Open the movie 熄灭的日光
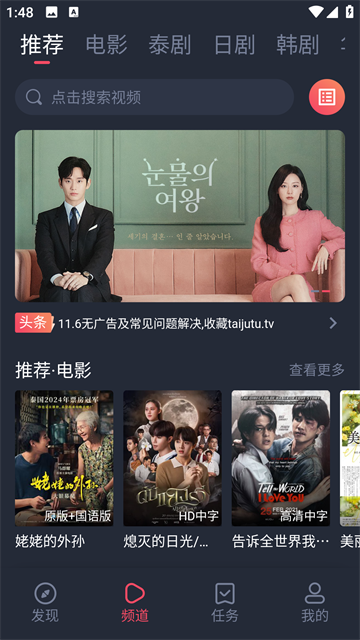Screen dimensions: 360x640 (172, 469)
